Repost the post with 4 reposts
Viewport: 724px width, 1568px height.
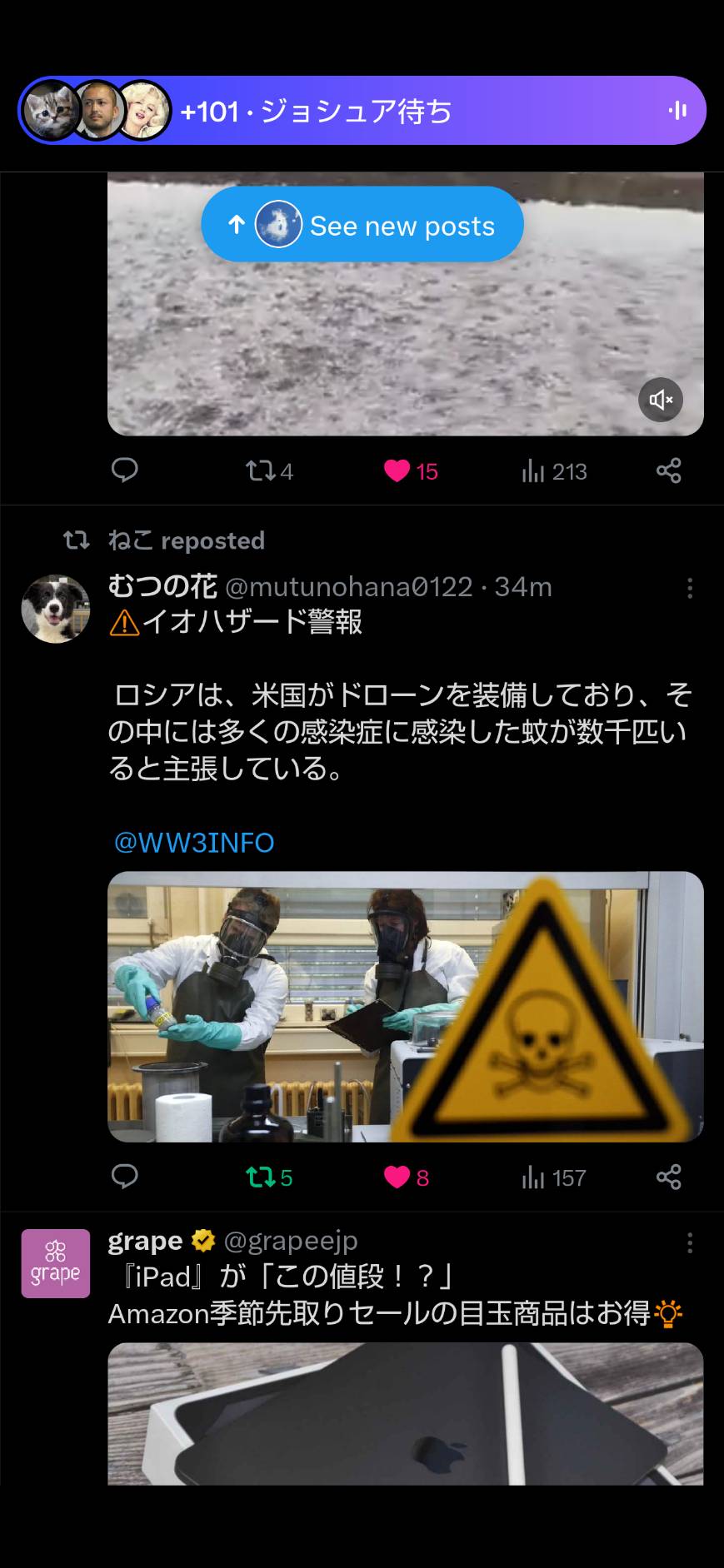tap(269, 471)
